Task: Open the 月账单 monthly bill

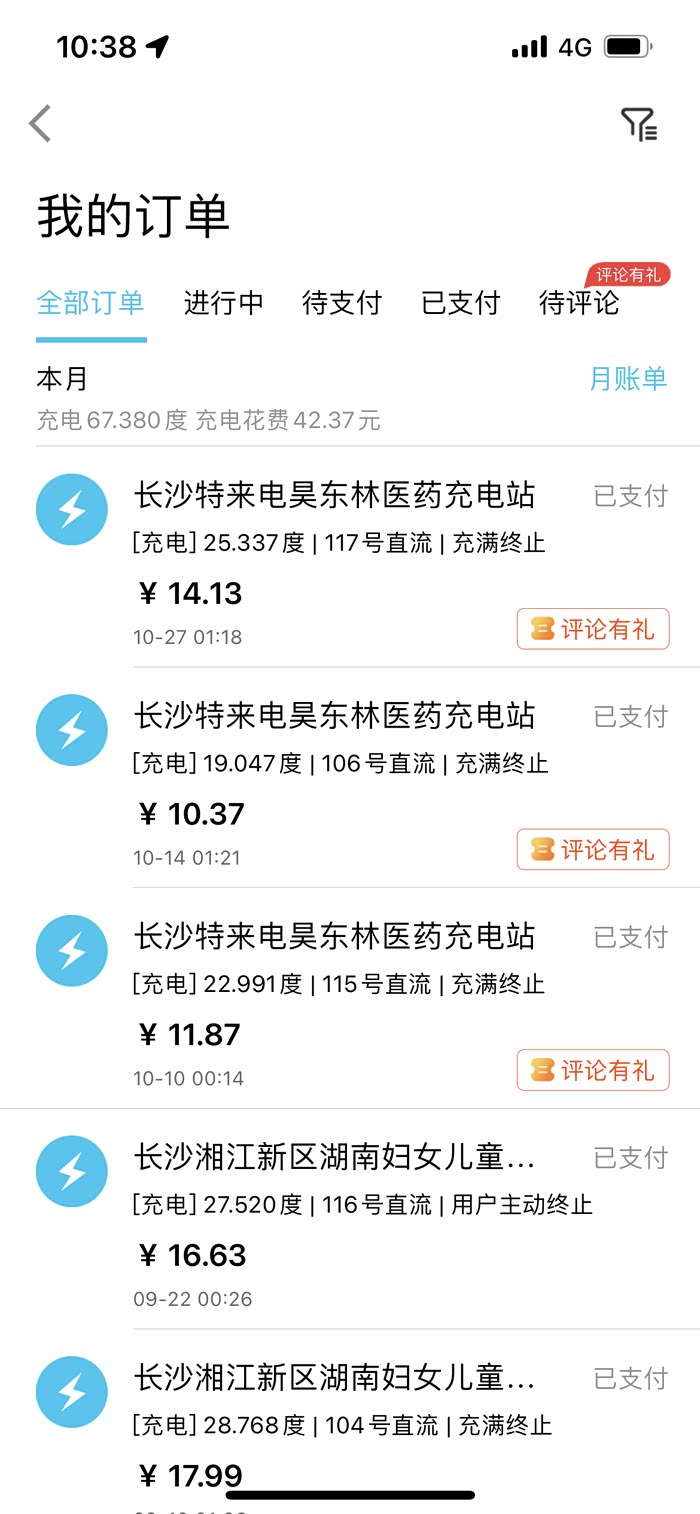Action: (x=628, y=379)
